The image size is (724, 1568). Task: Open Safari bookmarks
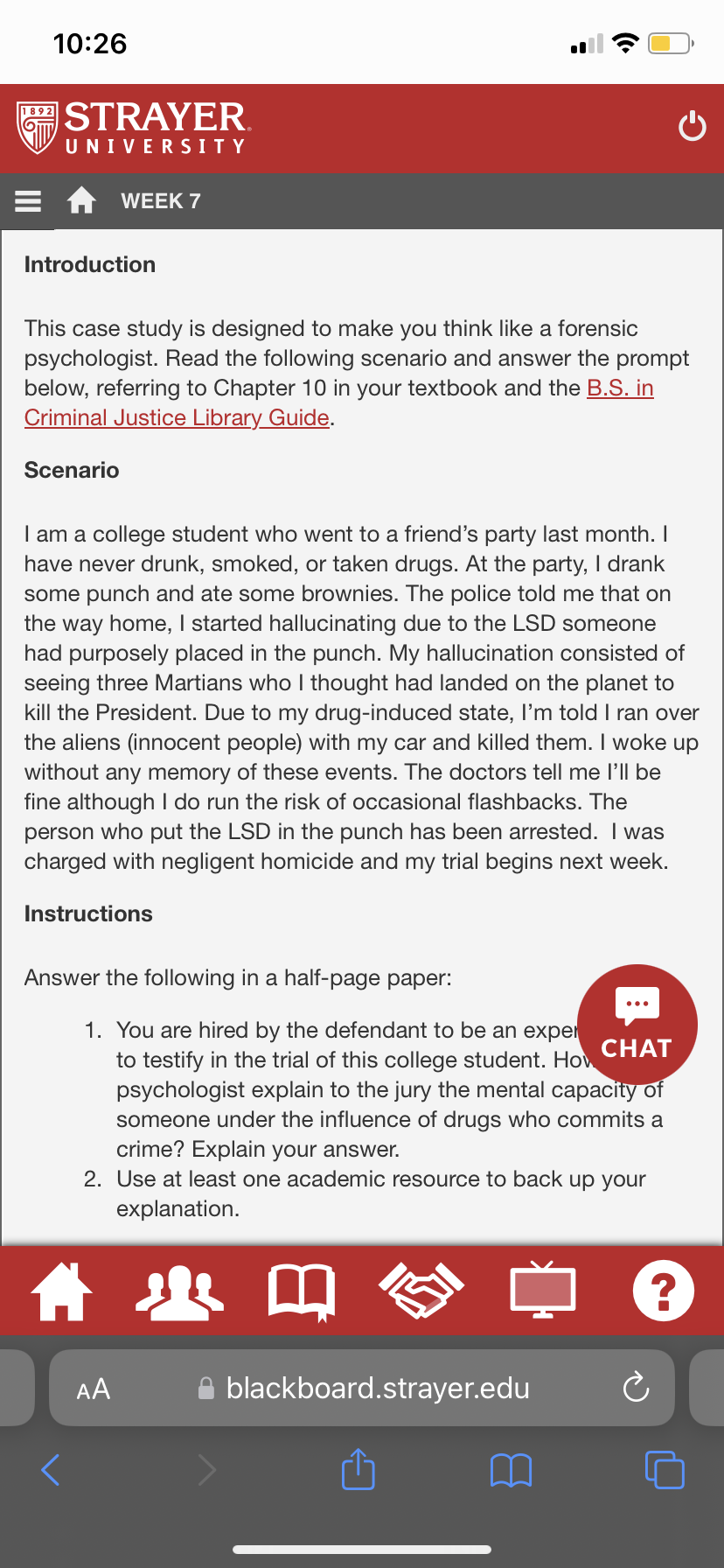[512, 1470]
